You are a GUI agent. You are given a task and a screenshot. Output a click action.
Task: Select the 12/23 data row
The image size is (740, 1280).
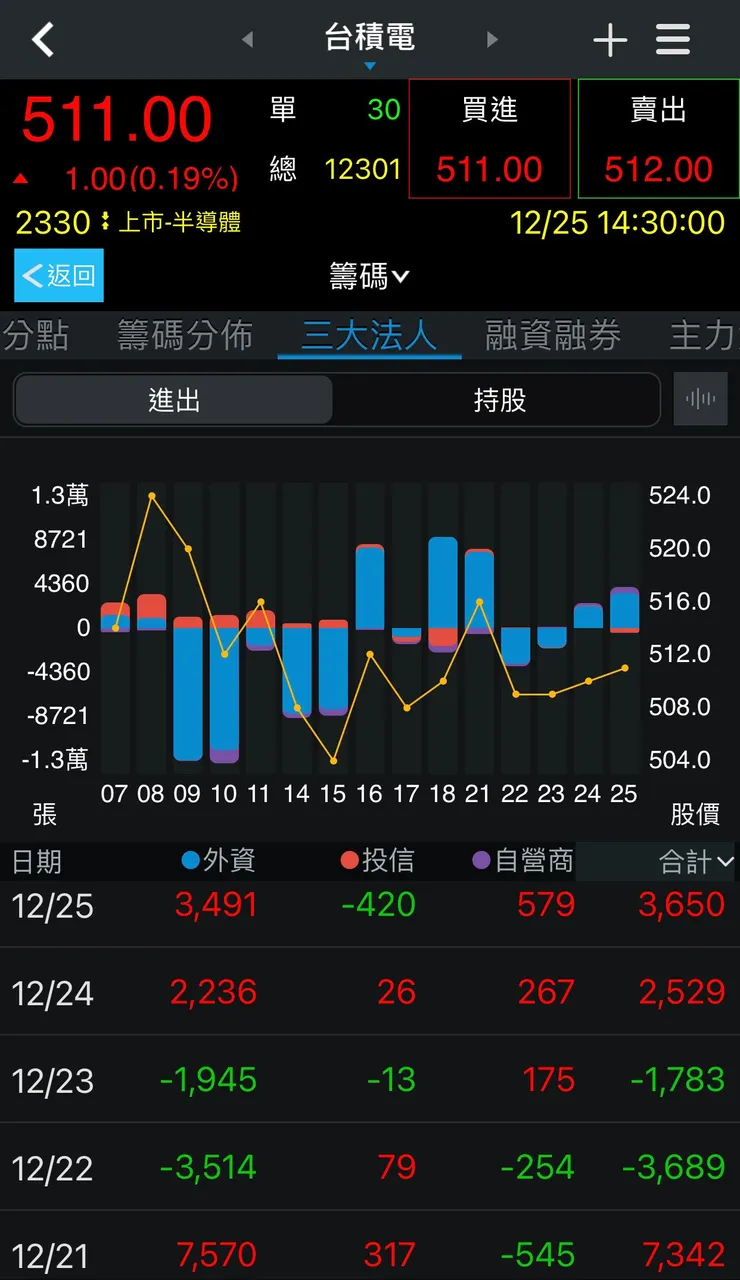point(370,1080)
